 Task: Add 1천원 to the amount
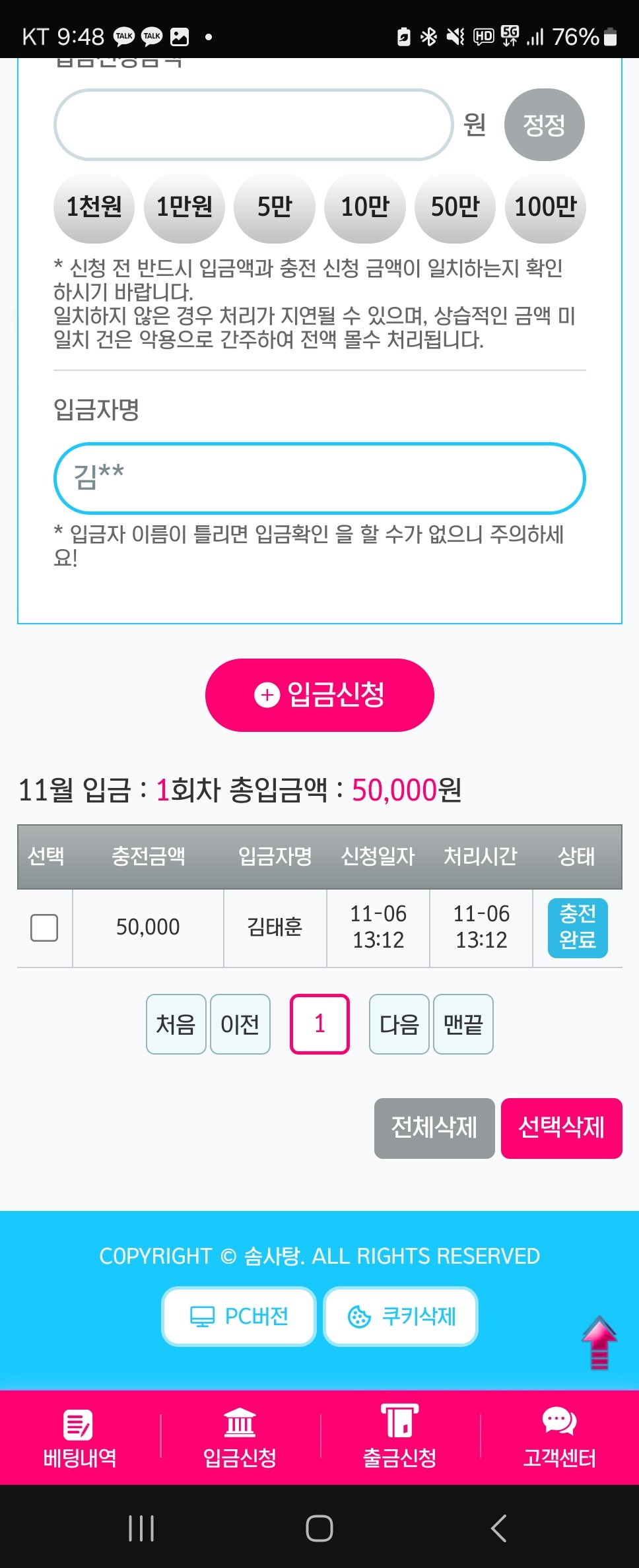point(94,207)
